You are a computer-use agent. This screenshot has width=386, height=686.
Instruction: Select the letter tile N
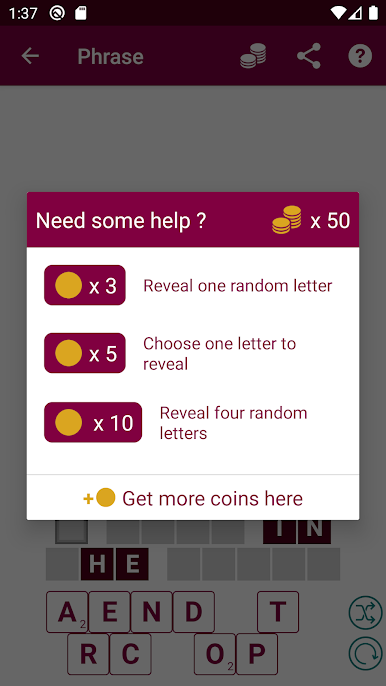(x=151, y=612)
